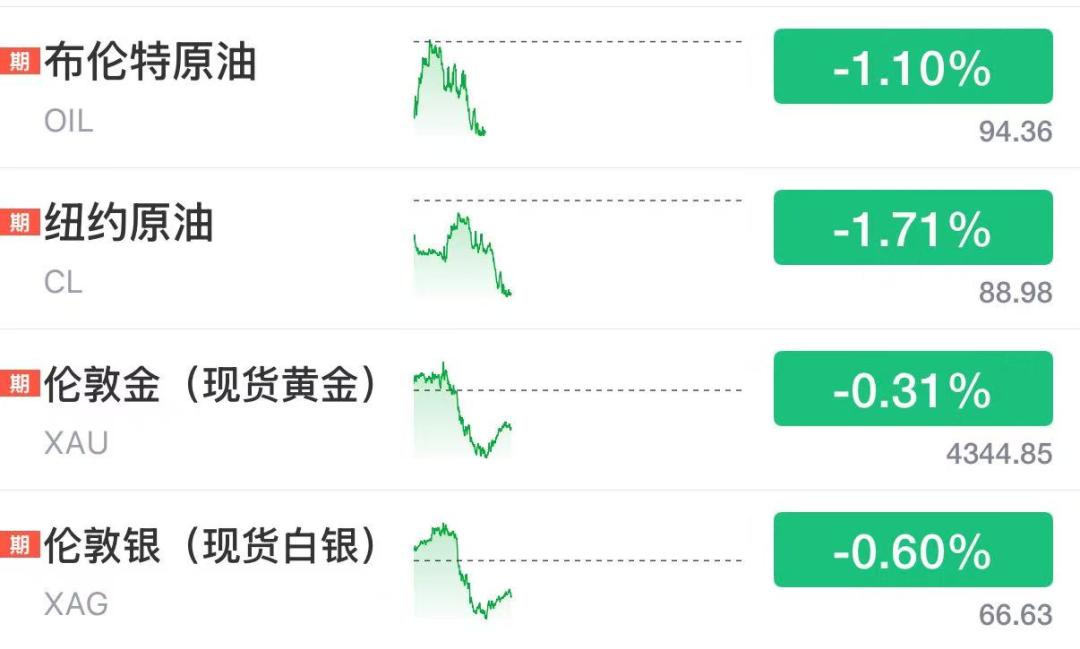Tap the -0.60% change badge for 伦敦银
Viewport: 1080px width, 649px height.
click(913, 550)
